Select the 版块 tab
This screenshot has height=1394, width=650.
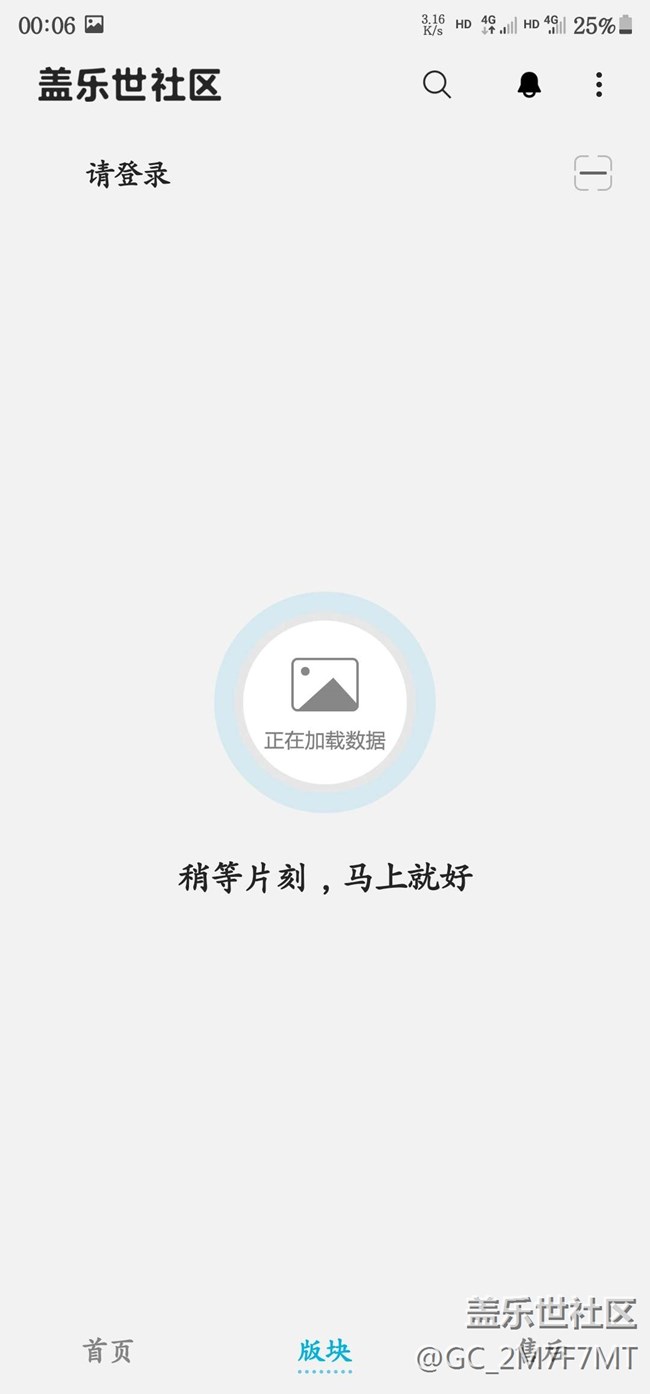pyautogui.click(x=325, y=1351)
